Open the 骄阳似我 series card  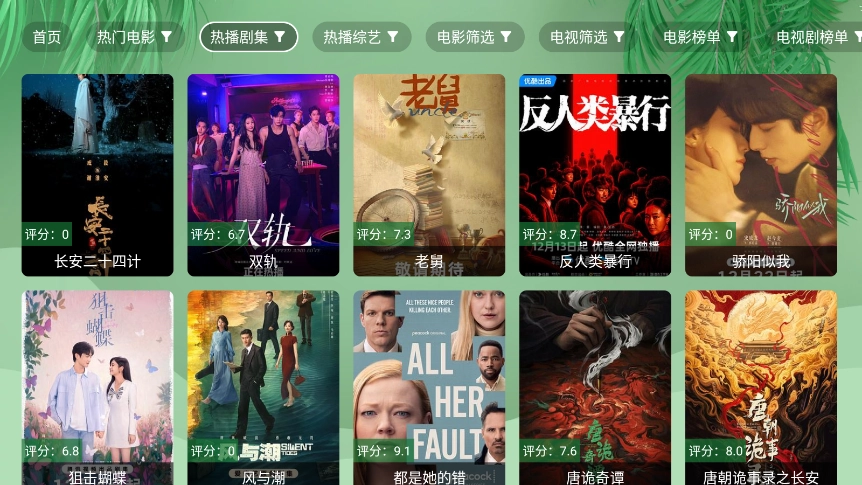[x=761, y=175]
